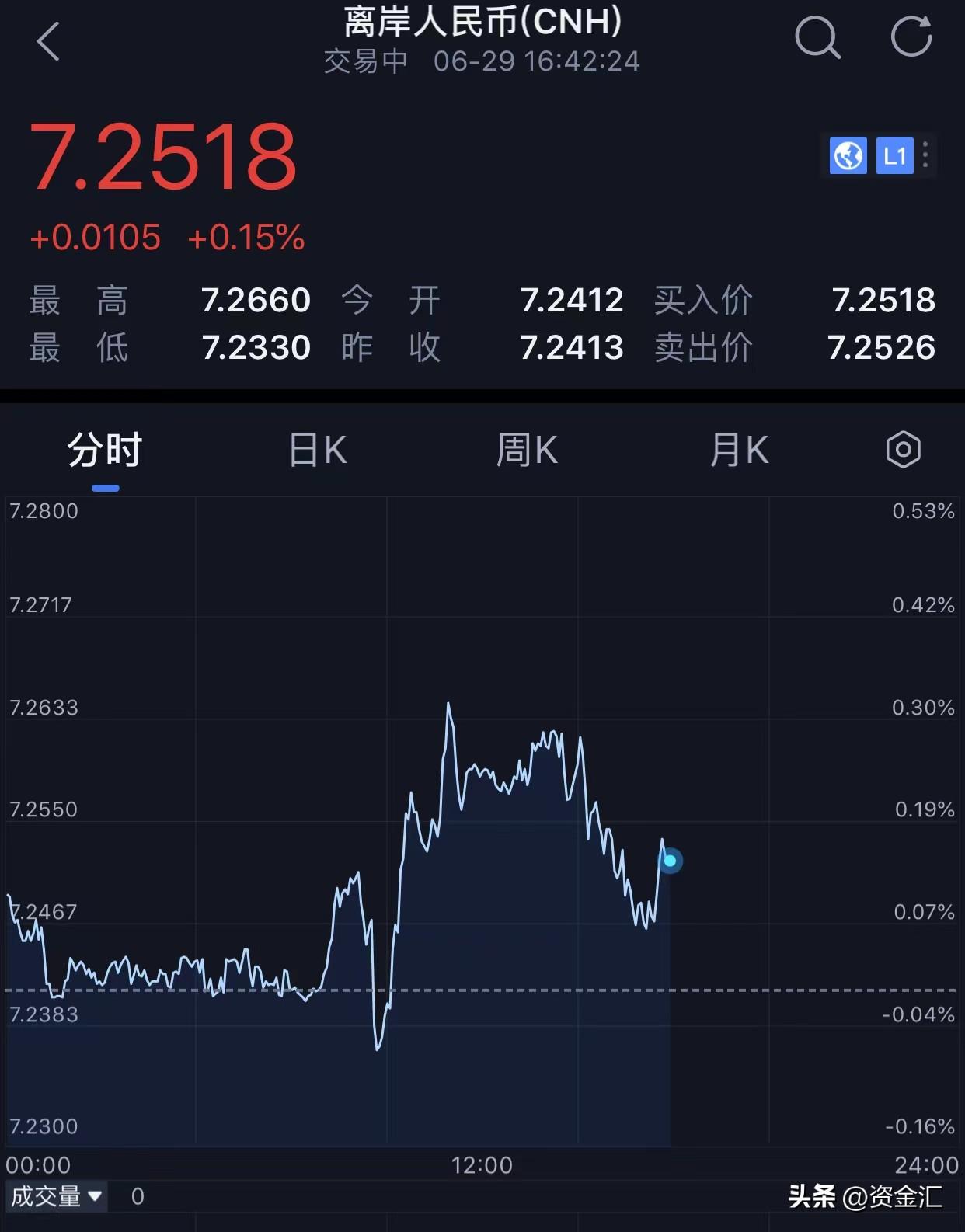This screenshot has height=1232, width=965.
Task: Expand the 成交量 indicator dropdown
Action: 57,1196
